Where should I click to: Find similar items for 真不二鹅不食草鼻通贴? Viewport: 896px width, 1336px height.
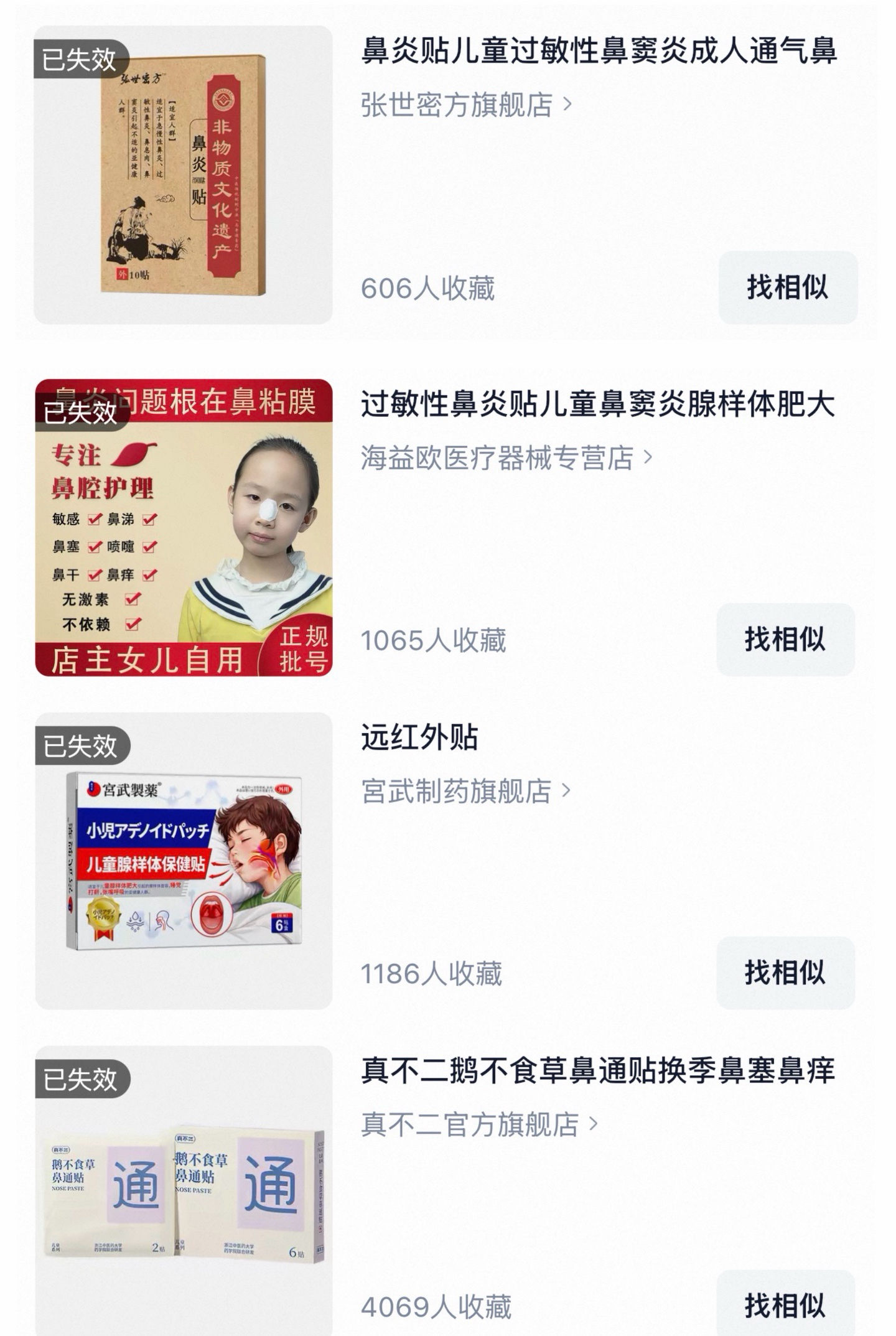coord(785,1304)
